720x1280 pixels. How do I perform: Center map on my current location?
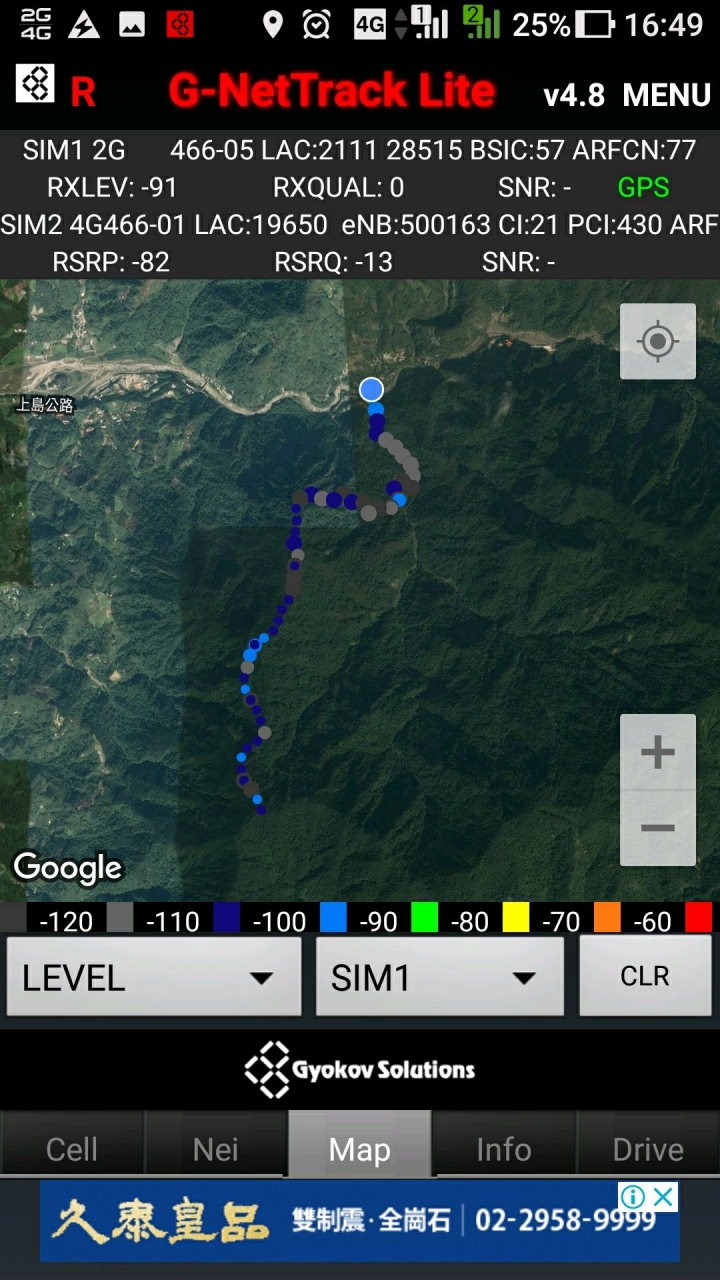[658, 342]
